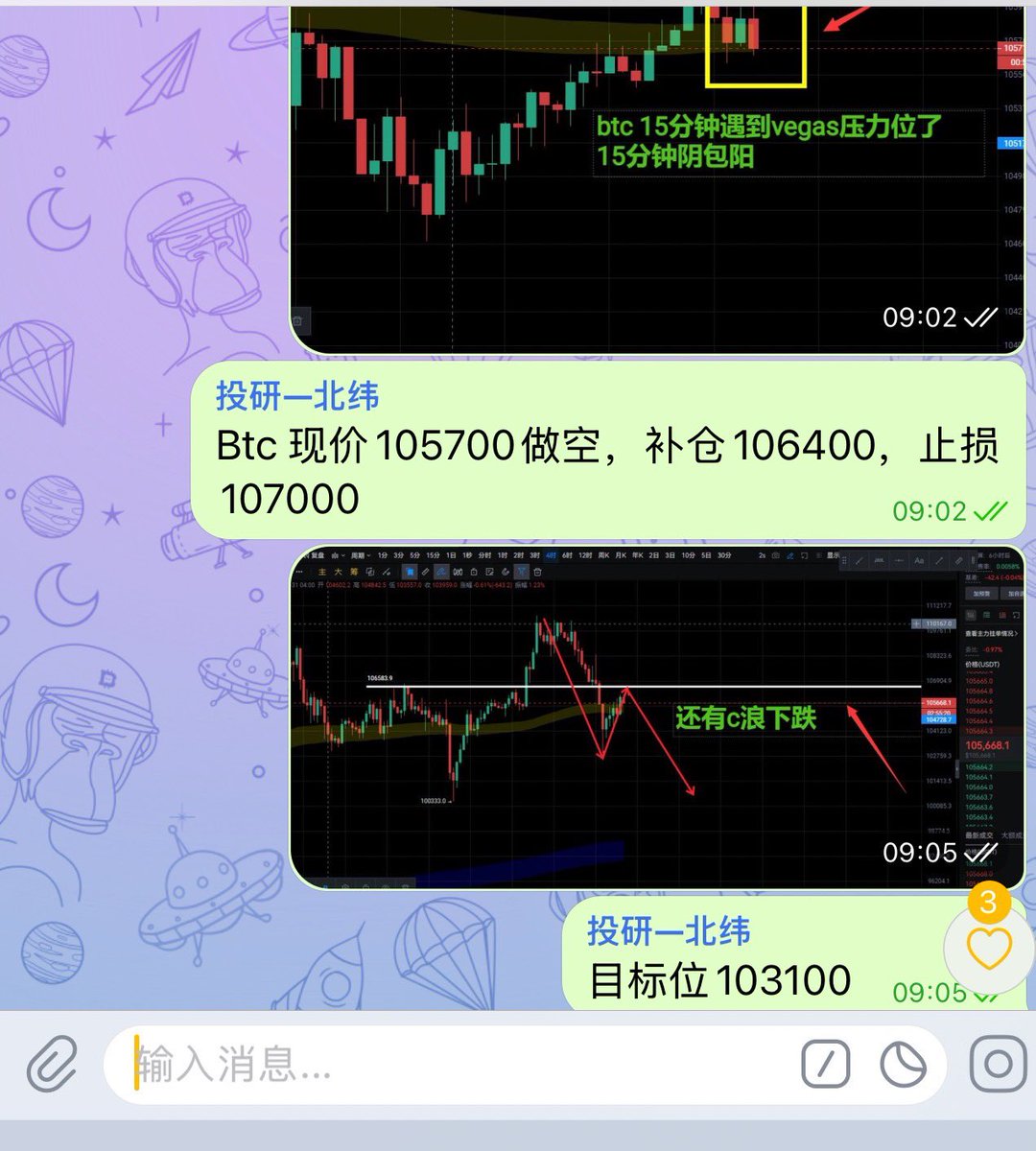Screen dimensions: 1036x1151
Task: Open the scheduled messages clock icon
Action: coord(903,1065)
